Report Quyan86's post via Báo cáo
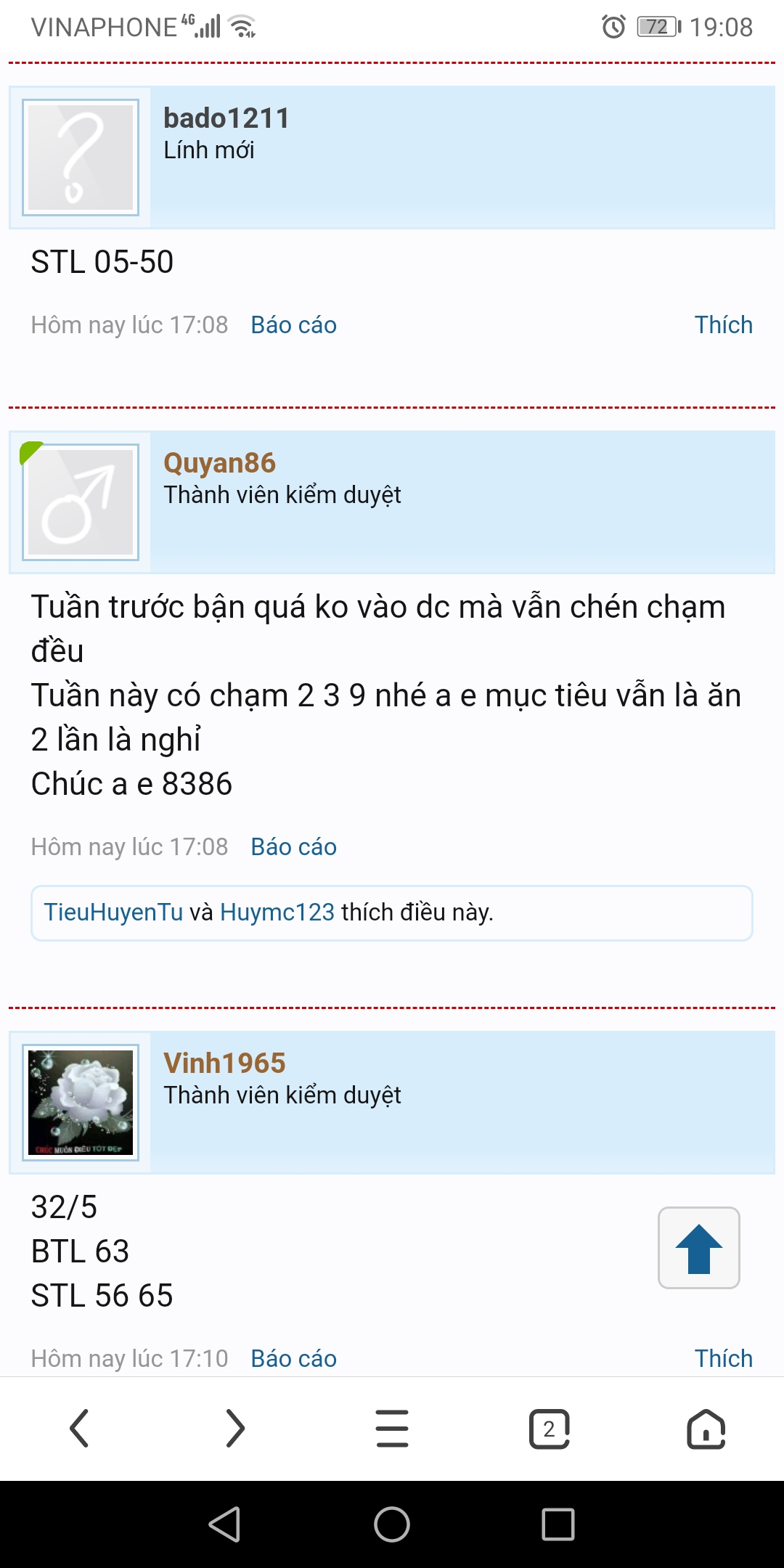784x1568 pixels. pyautogui.click(x=293, y=847)
